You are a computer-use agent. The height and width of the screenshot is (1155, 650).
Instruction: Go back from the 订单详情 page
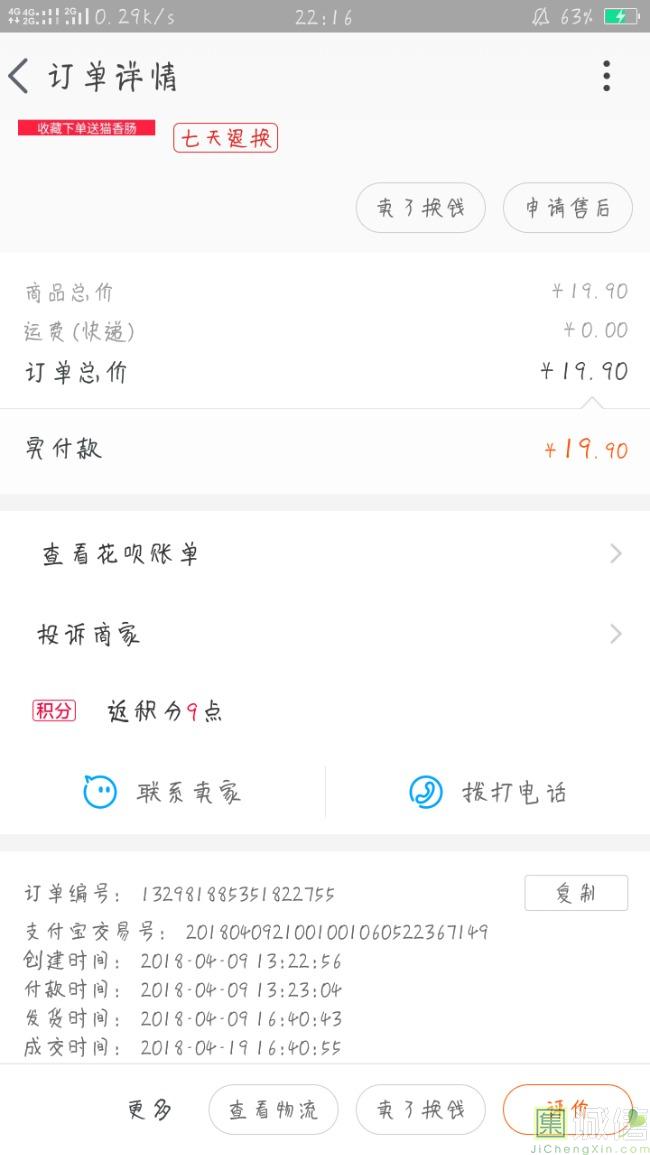click(x=19, y=77)
